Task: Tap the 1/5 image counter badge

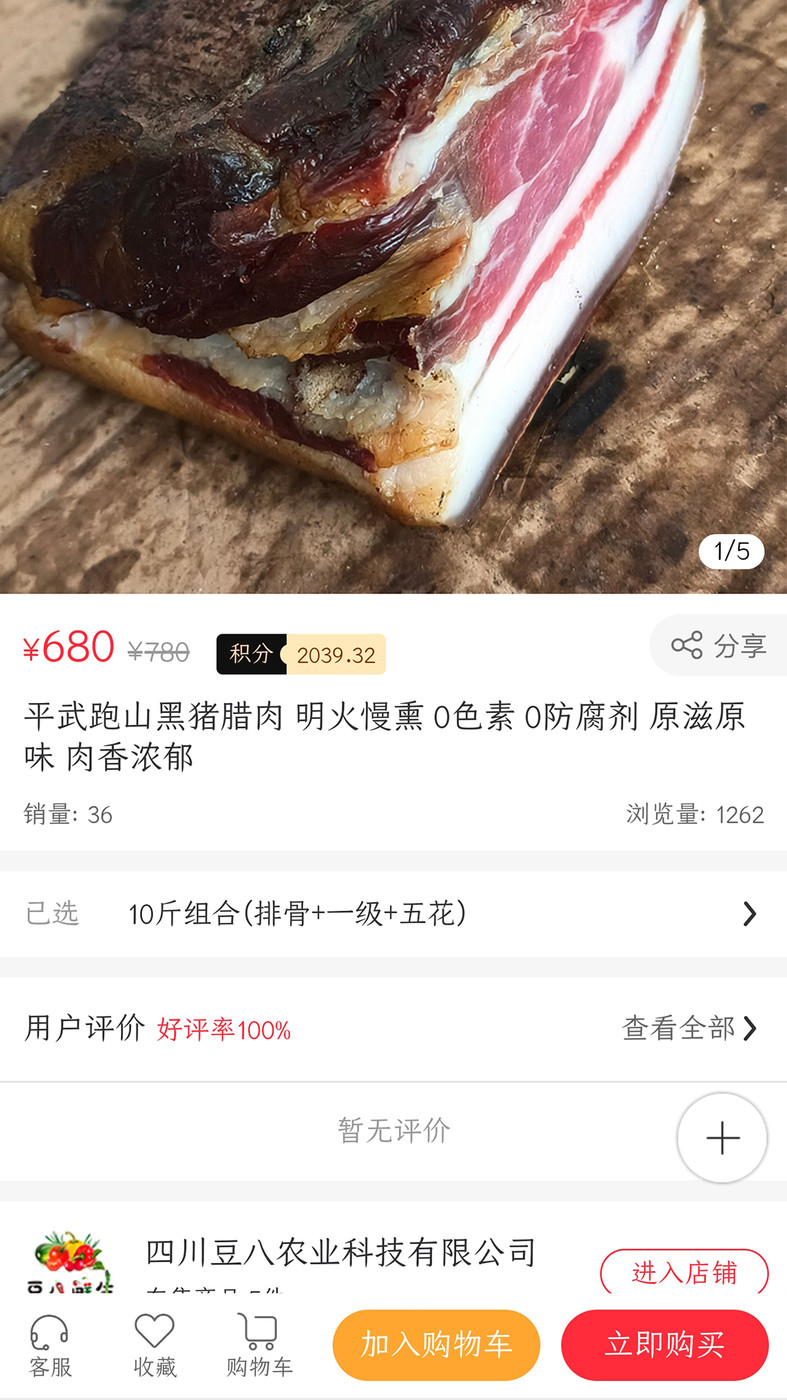Action: [x=731, y=552]
